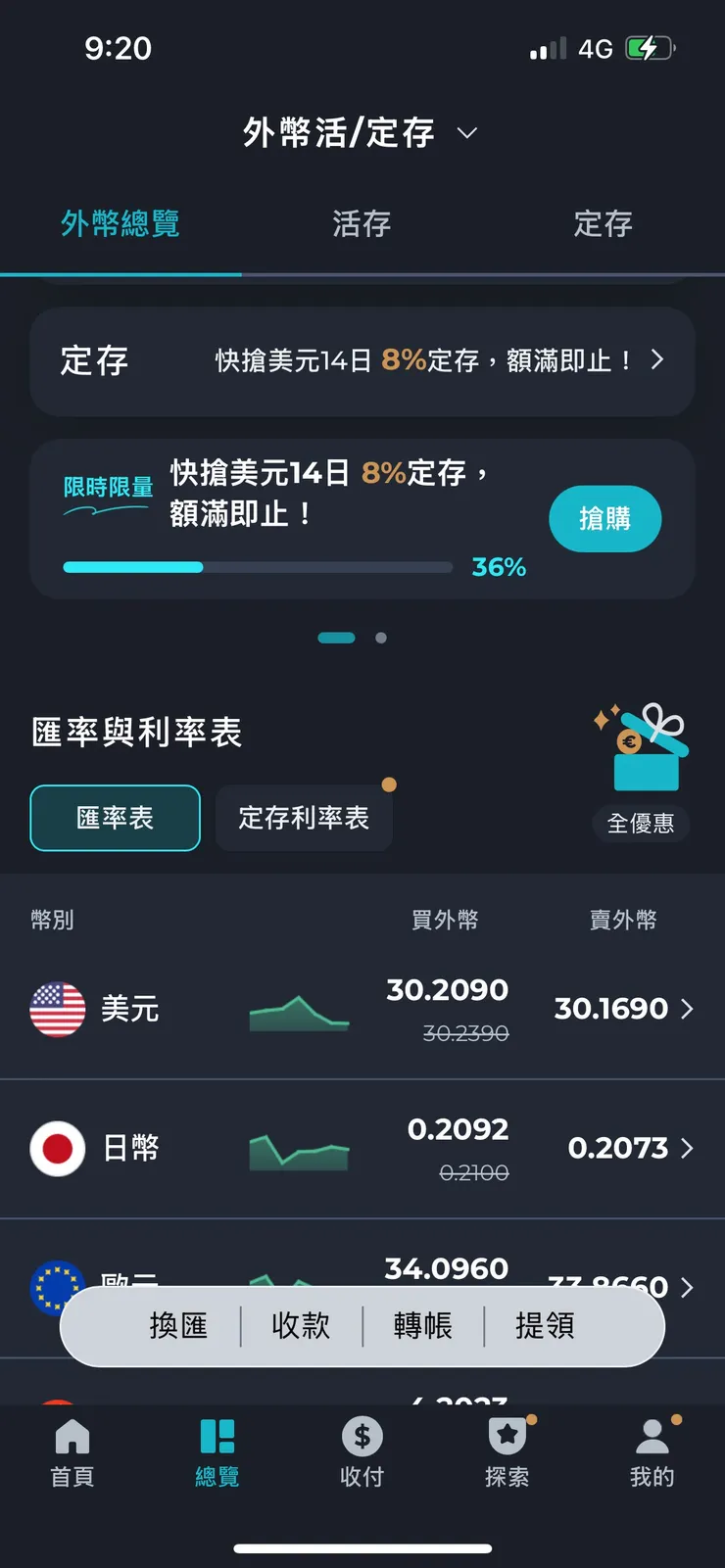725x1568 pixels.
Task: Tap the US flag icon beside 美元
Action: (x=57, y=1008)
